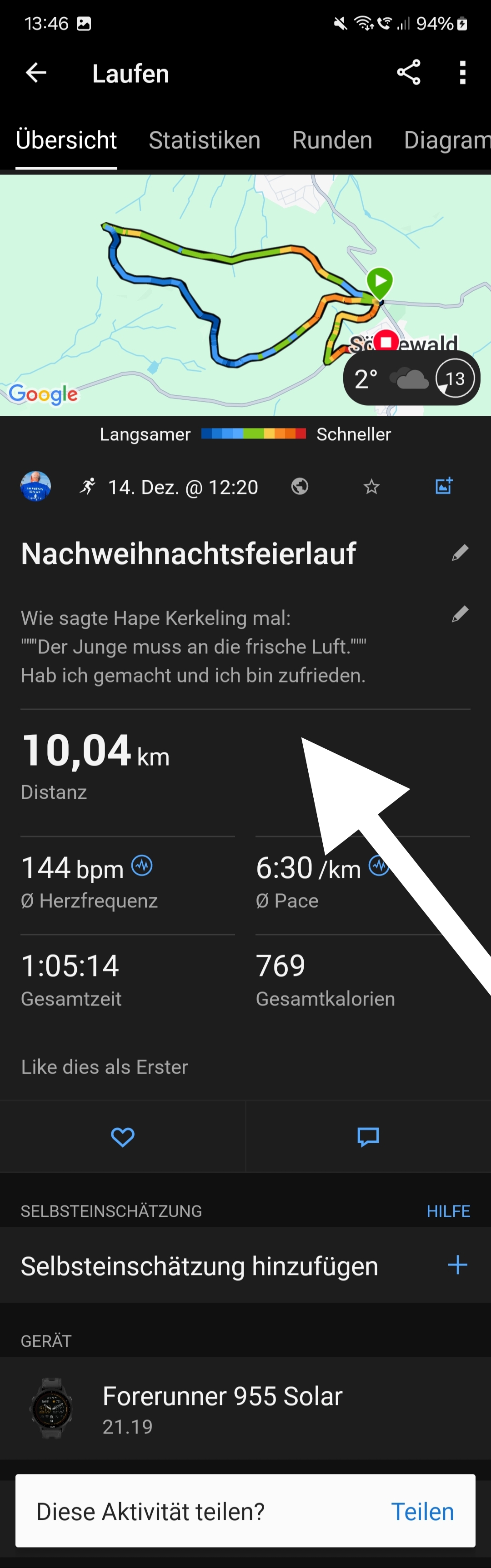Edit the activity description text
This screenshot has height=1568, width=491.
(460, 614)
